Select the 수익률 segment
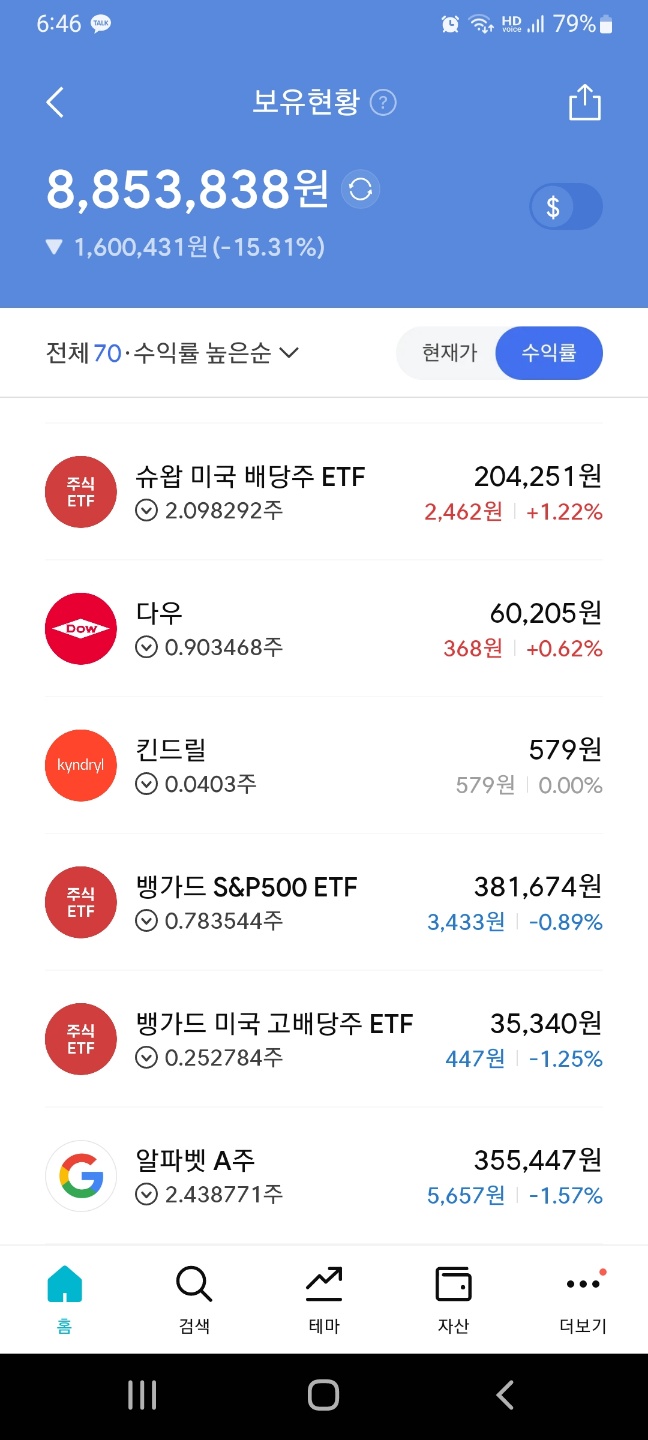 click(549, 353)
